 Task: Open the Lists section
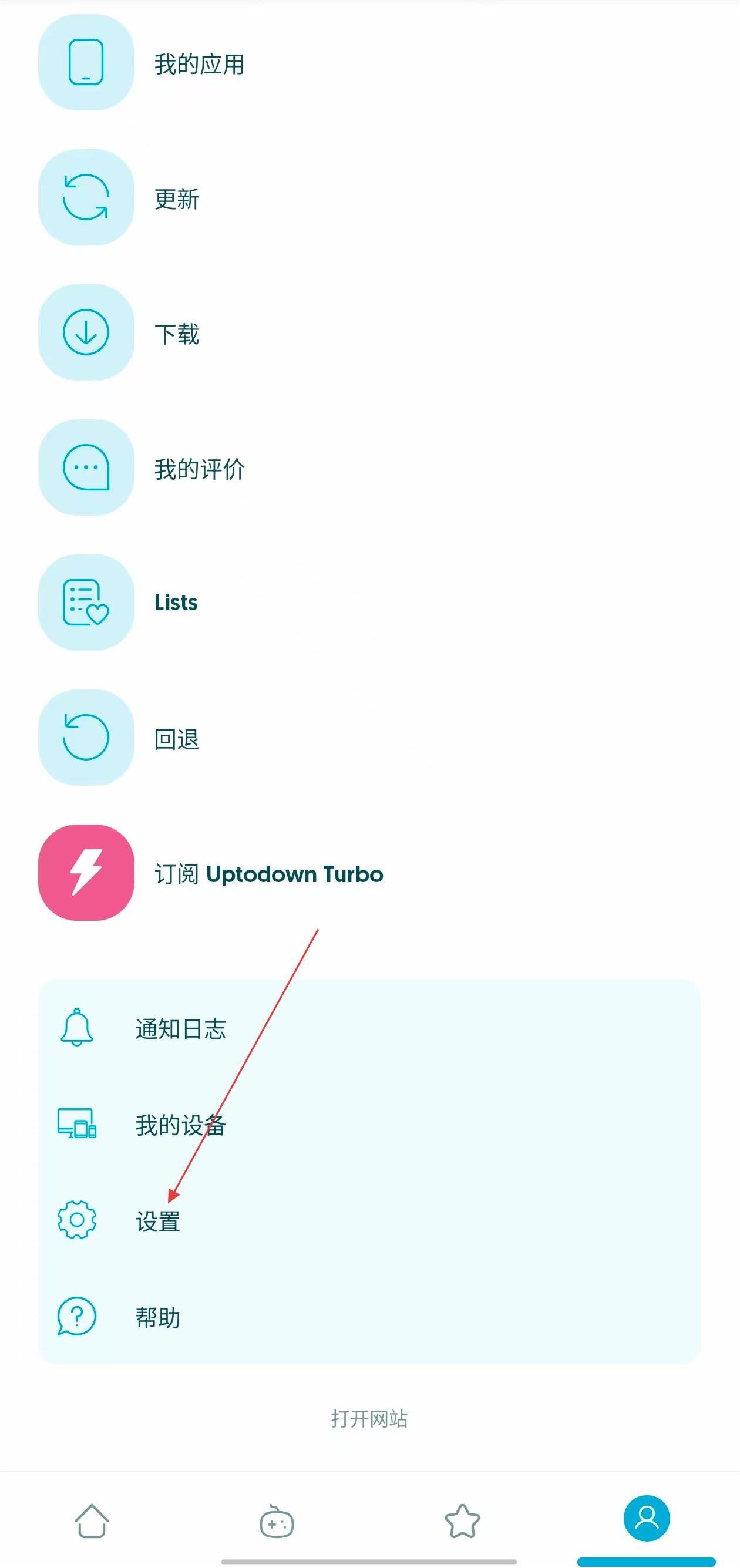[x=176, y=603]
